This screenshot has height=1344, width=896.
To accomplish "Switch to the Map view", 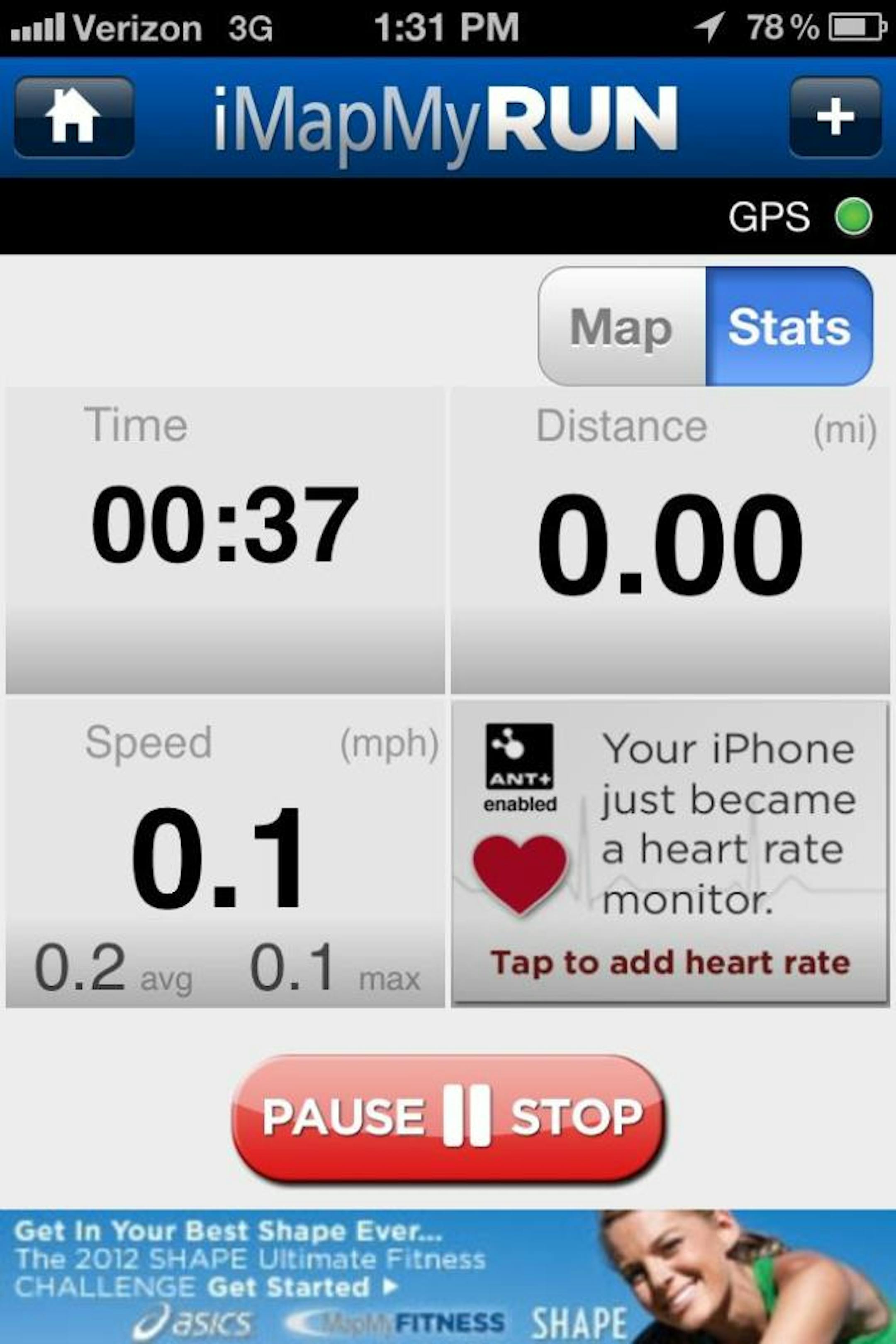I will tap(622, 326).
